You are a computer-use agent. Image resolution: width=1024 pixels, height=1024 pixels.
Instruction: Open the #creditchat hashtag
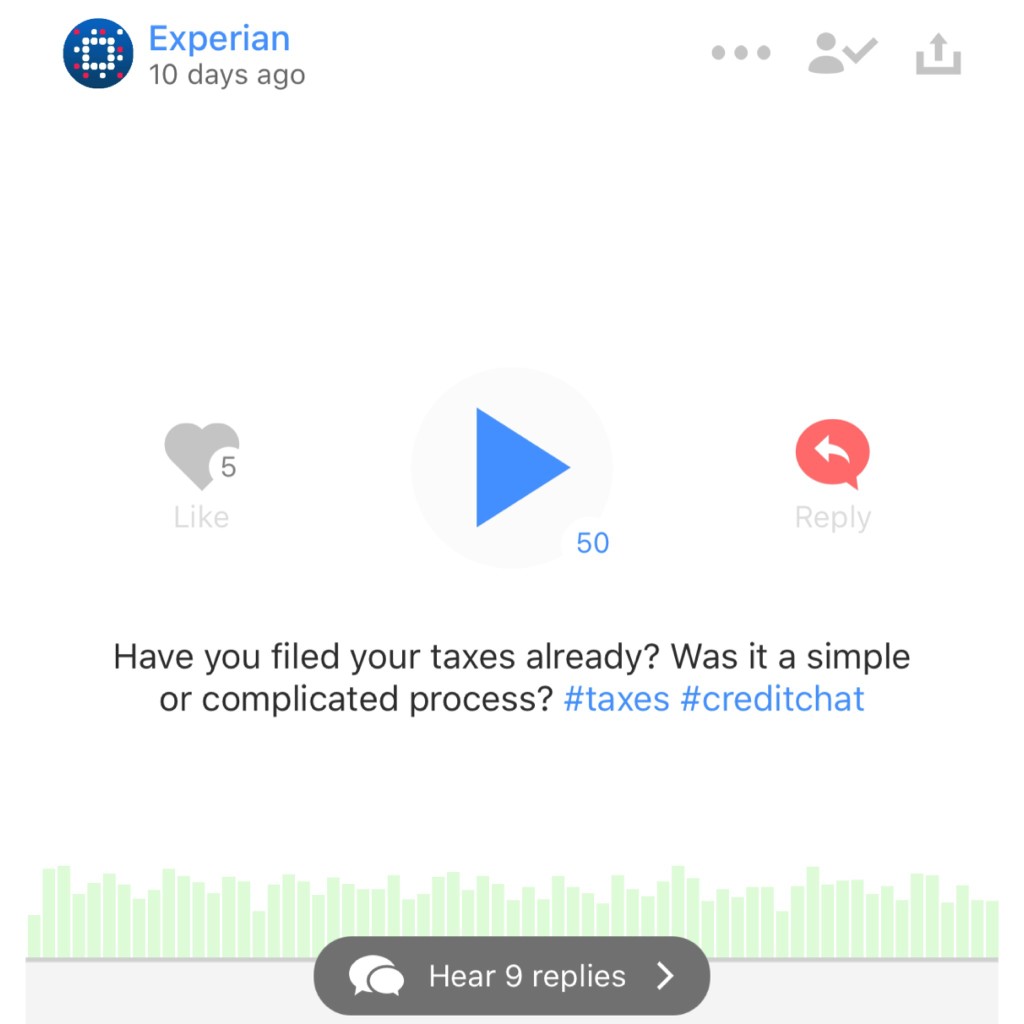coord(772,698)
